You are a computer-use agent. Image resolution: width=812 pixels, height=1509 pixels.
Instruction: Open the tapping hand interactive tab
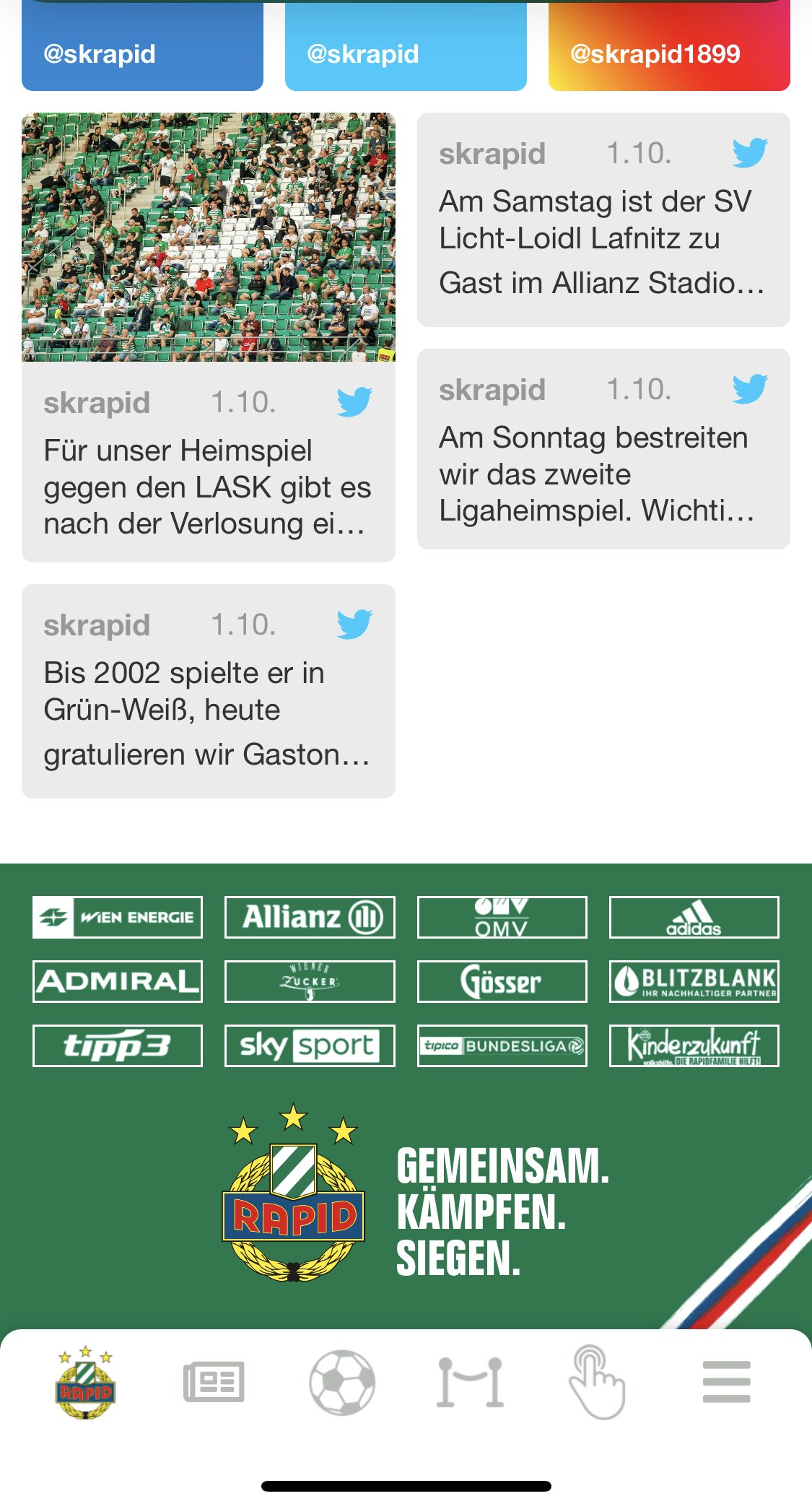pyautogui.click(x=597, y=1382)
